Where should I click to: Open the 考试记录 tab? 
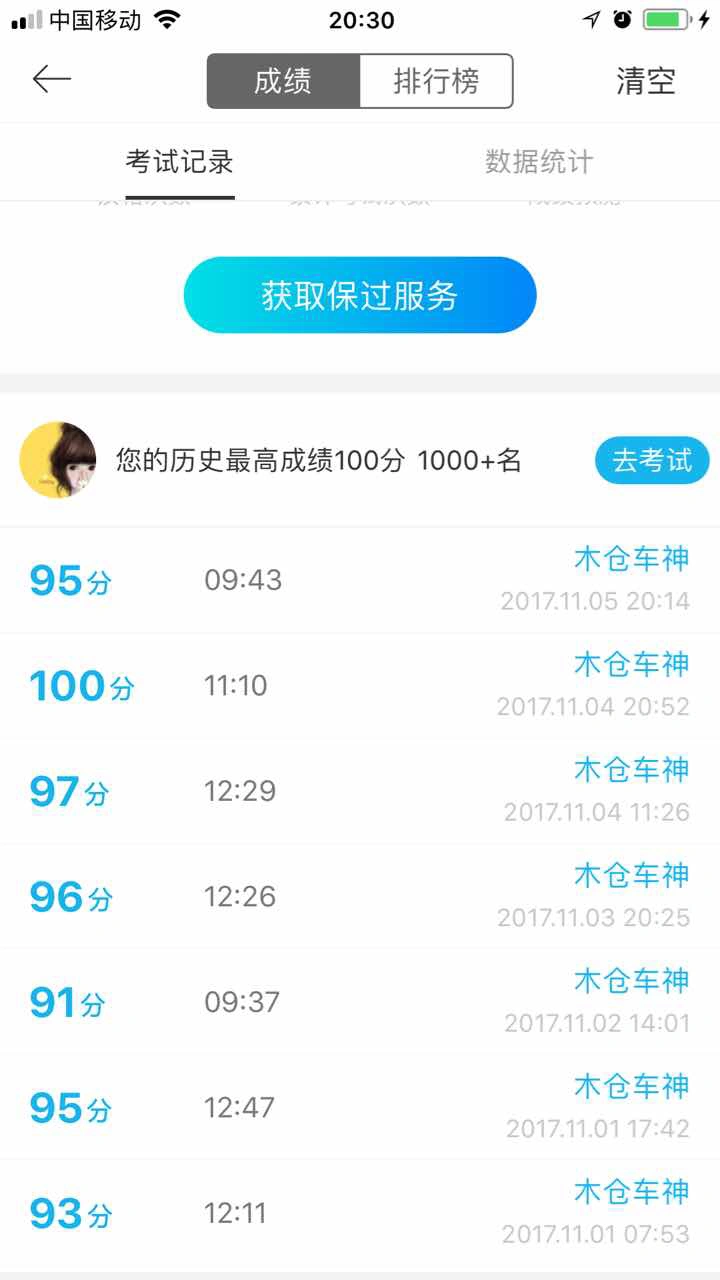click(180, 162)
